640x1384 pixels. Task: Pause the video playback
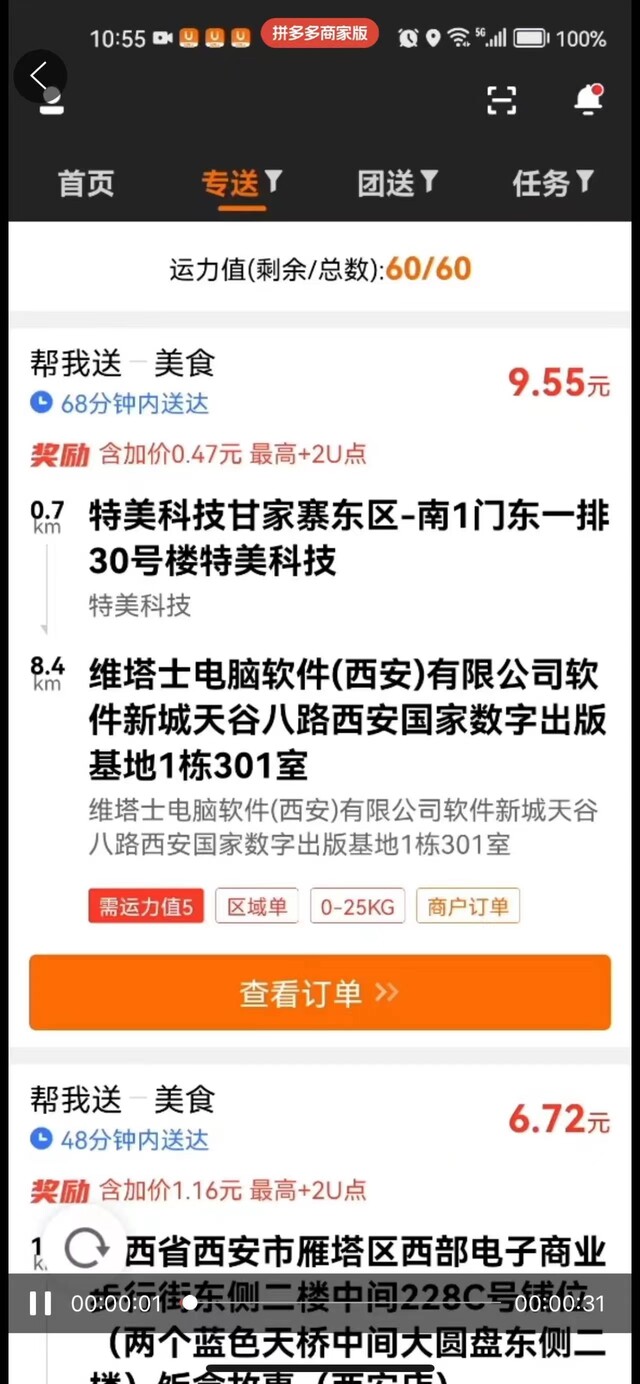(40, 1303)
